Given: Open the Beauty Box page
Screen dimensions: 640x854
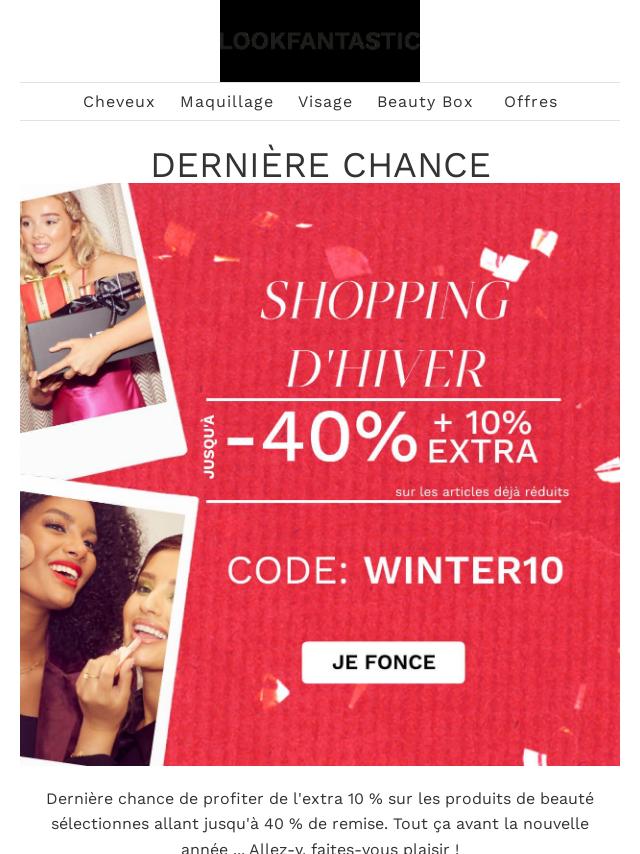Looking at the screenshot, I should [x=425, y=102].
